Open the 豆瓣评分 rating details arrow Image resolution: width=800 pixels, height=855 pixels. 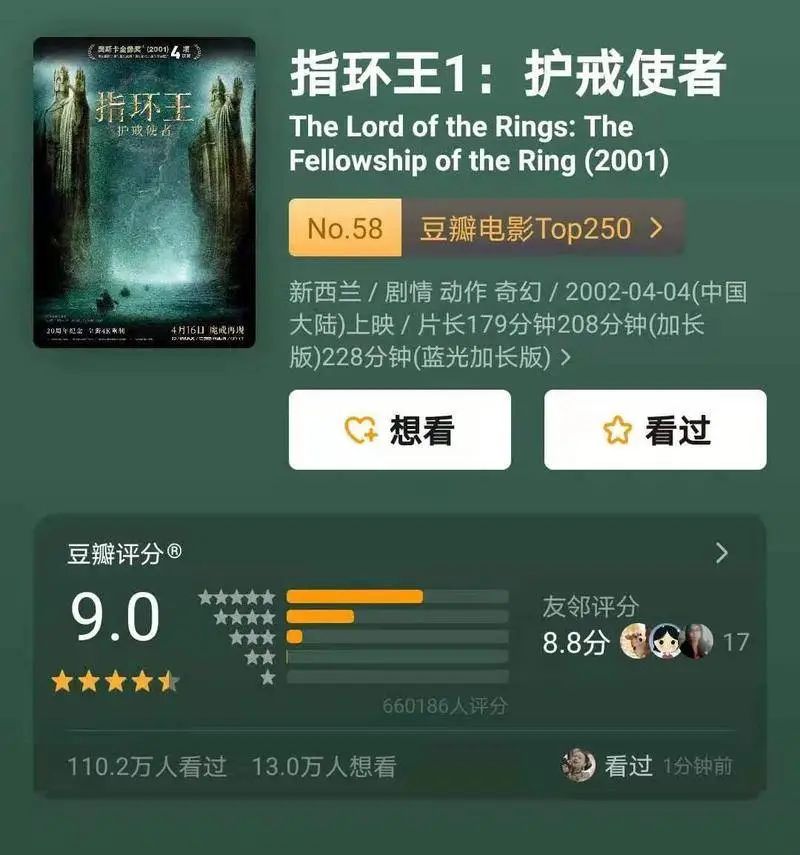pyautogui.click(x=722, y=553)
